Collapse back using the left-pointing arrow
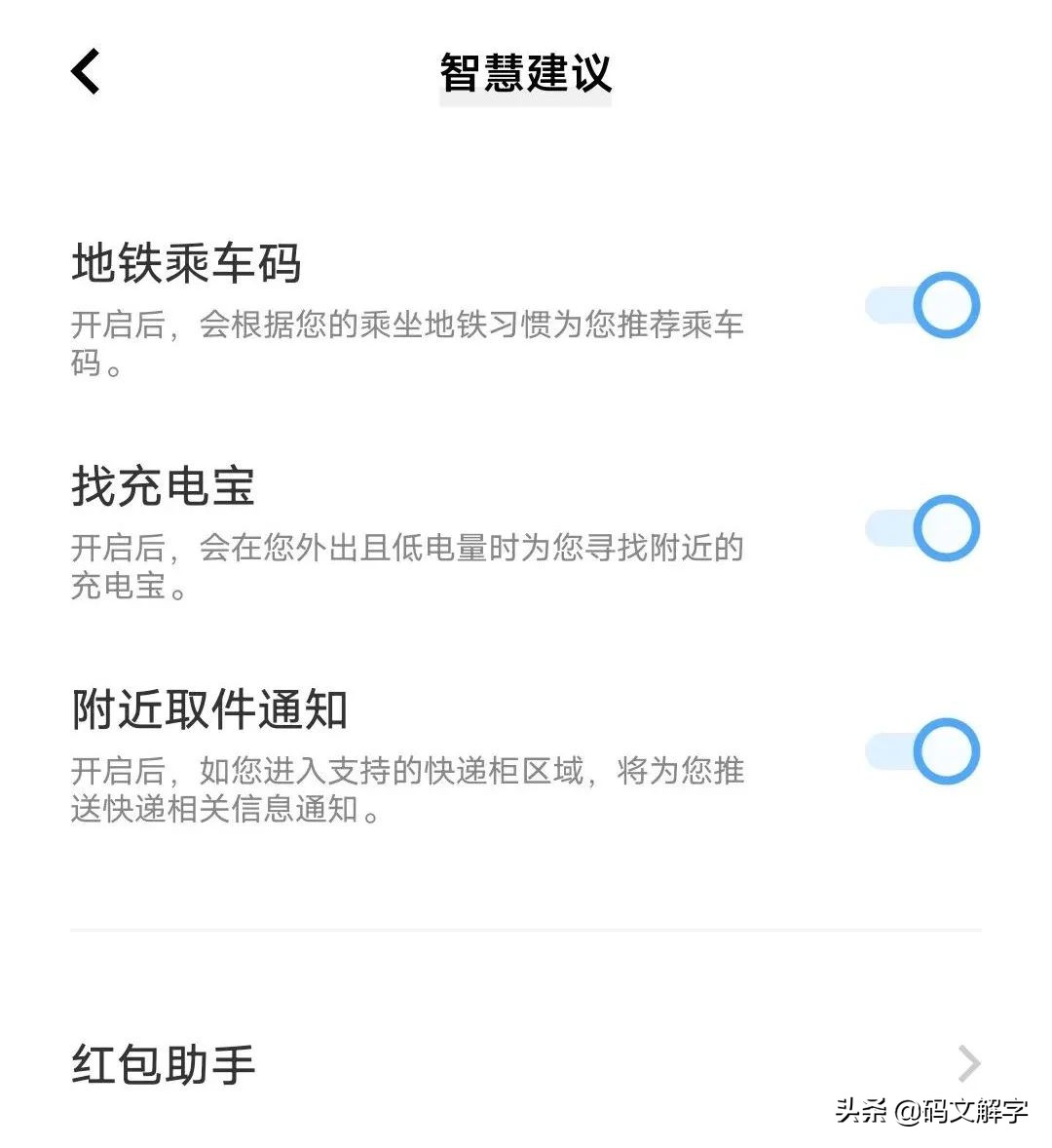The height and width of the screenshot is (1148, 1052). click(84, 70)
